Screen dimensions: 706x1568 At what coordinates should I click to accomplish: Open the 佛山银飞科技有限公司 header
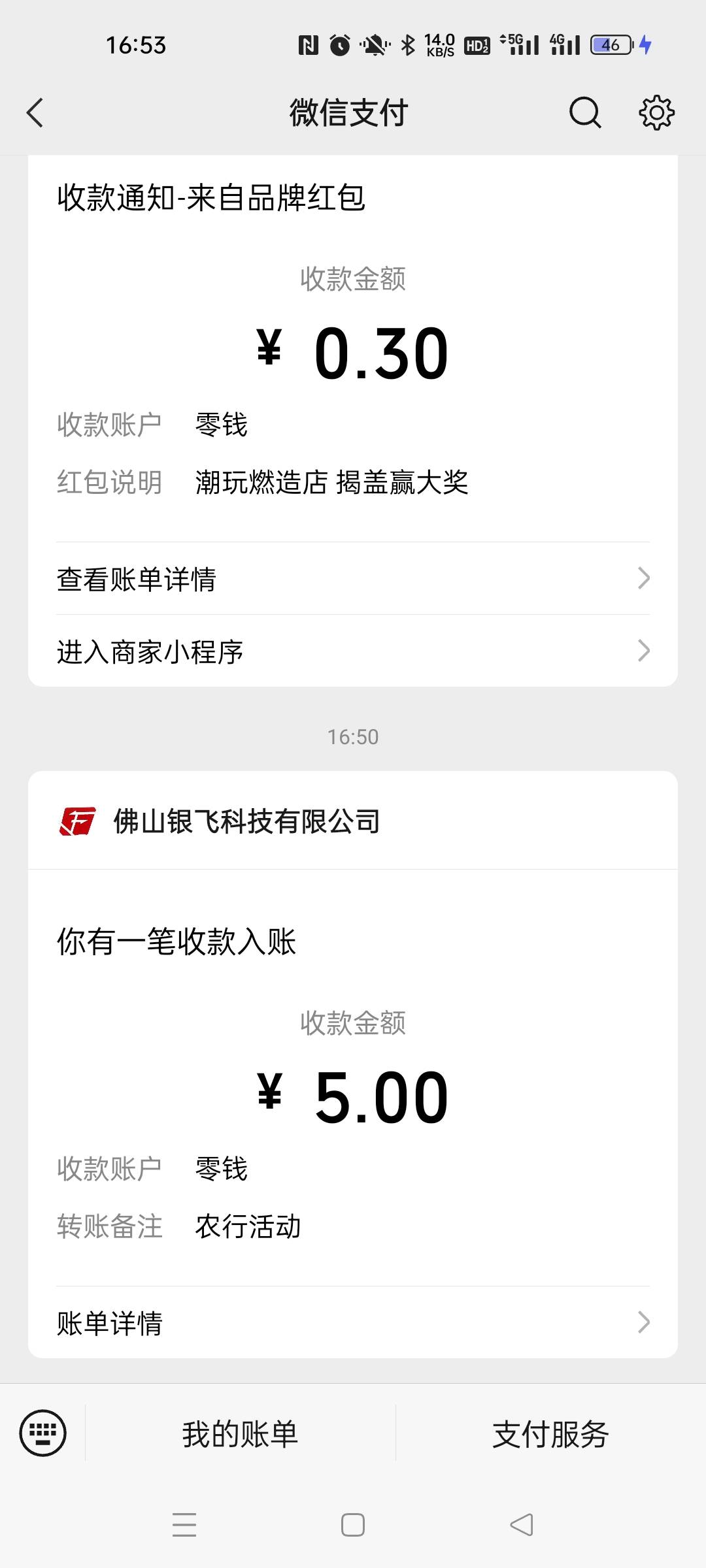353,821
